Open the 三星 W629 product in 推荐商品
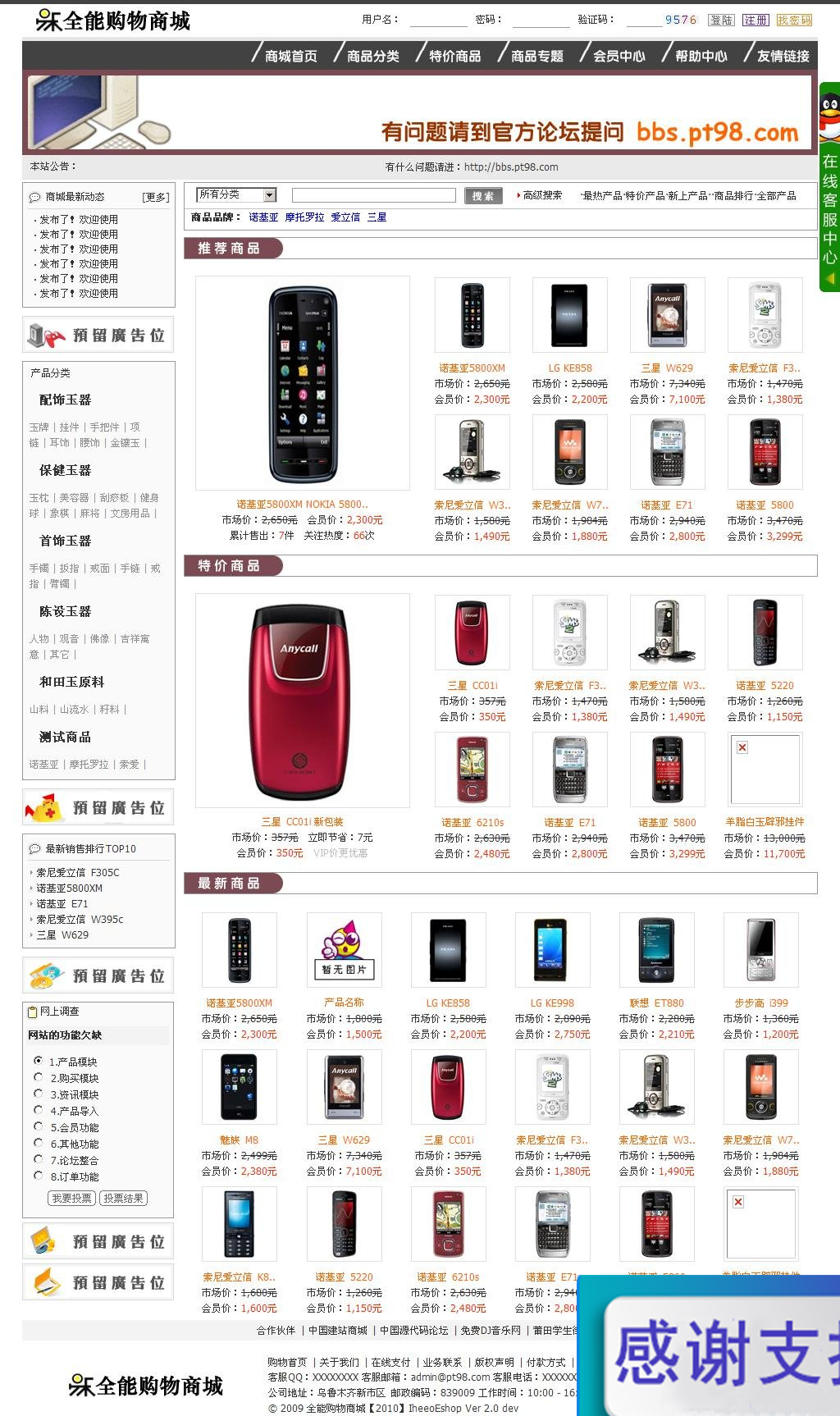Viewport: 840px width, 1416px height. tap(667, 315)
